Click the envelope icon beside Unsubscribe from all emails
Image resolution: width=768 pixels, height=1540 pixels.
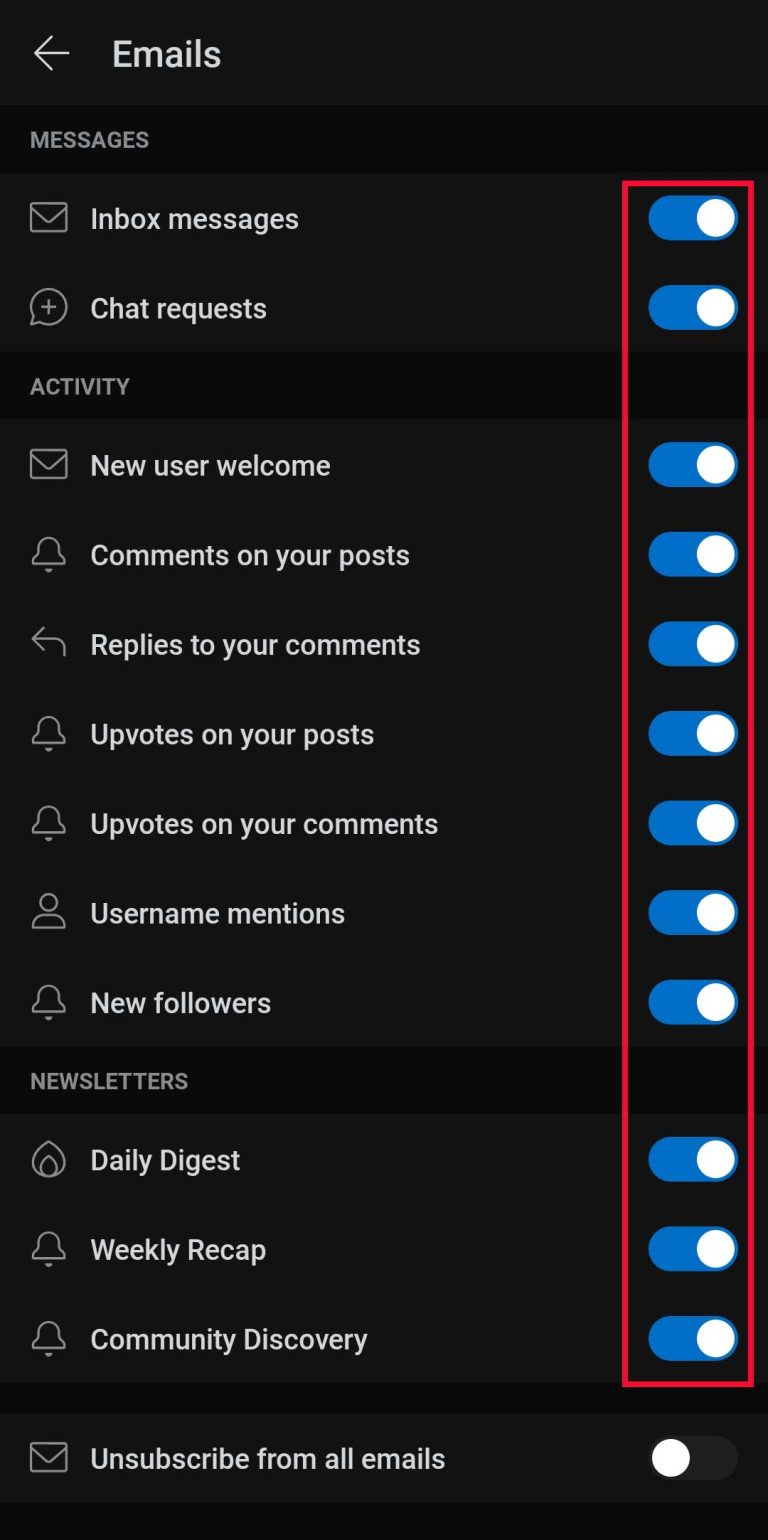tap(47, 1459)
